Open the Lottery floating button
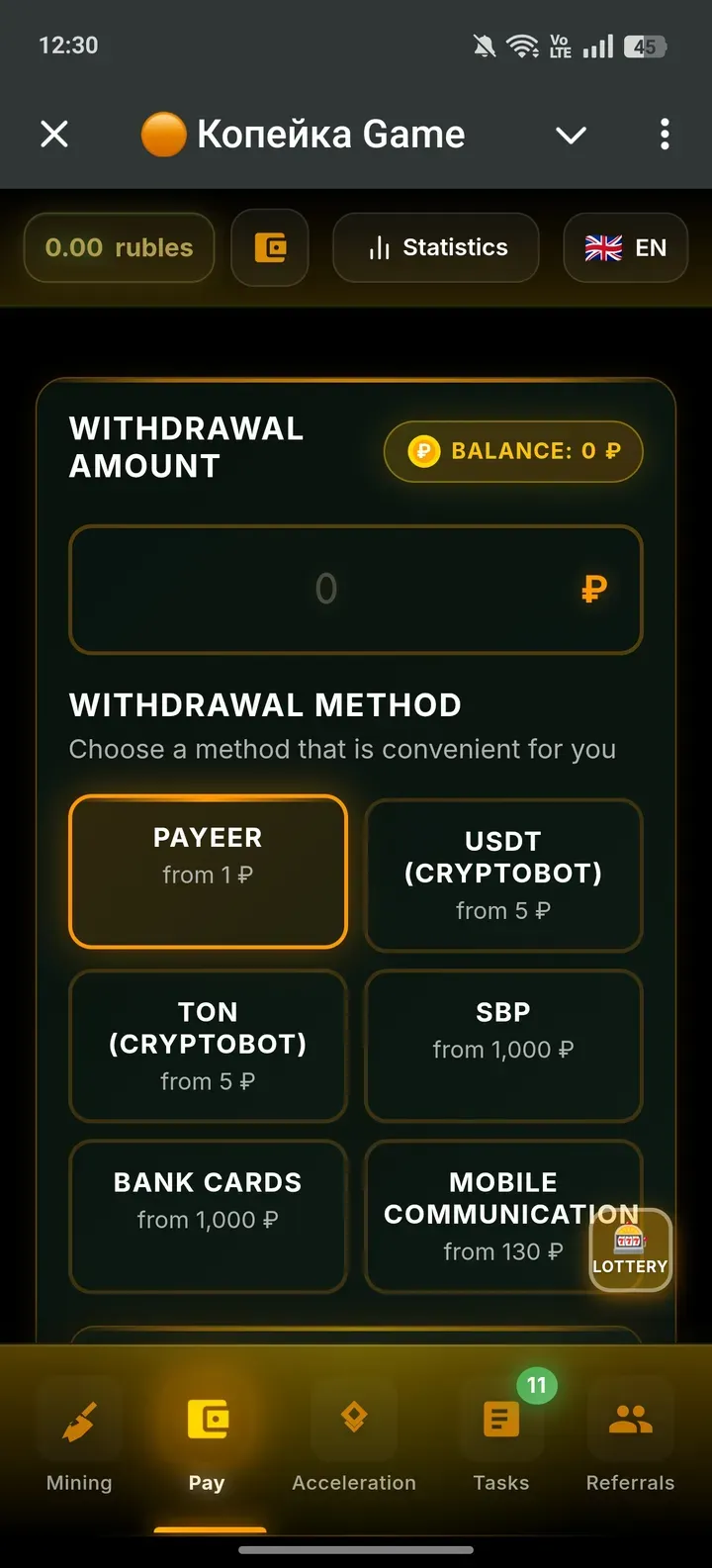The height and width of the screenshot is (1568, 712). (630, 1251)
